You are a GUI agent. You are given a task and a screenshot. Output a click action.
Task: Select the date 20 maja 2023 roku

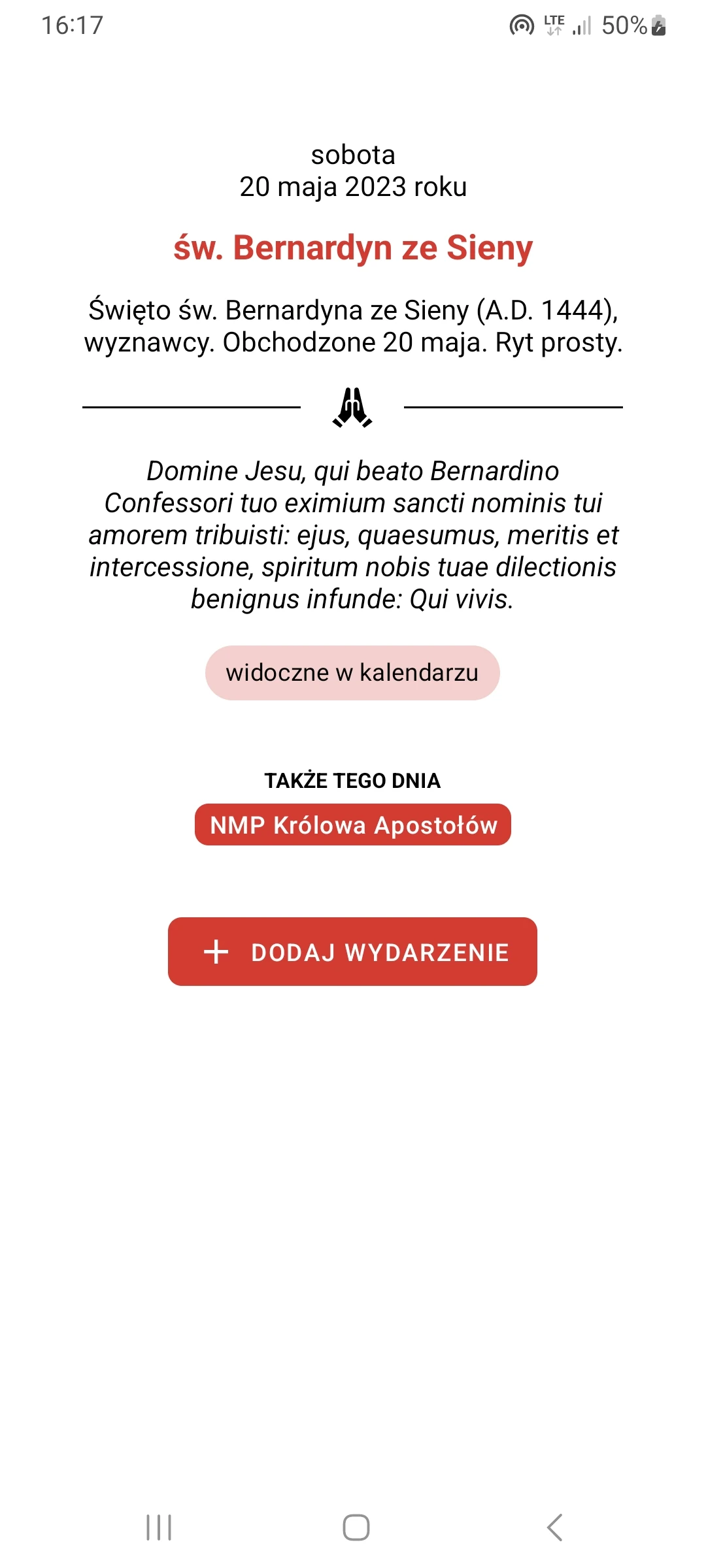pos(353,188)
